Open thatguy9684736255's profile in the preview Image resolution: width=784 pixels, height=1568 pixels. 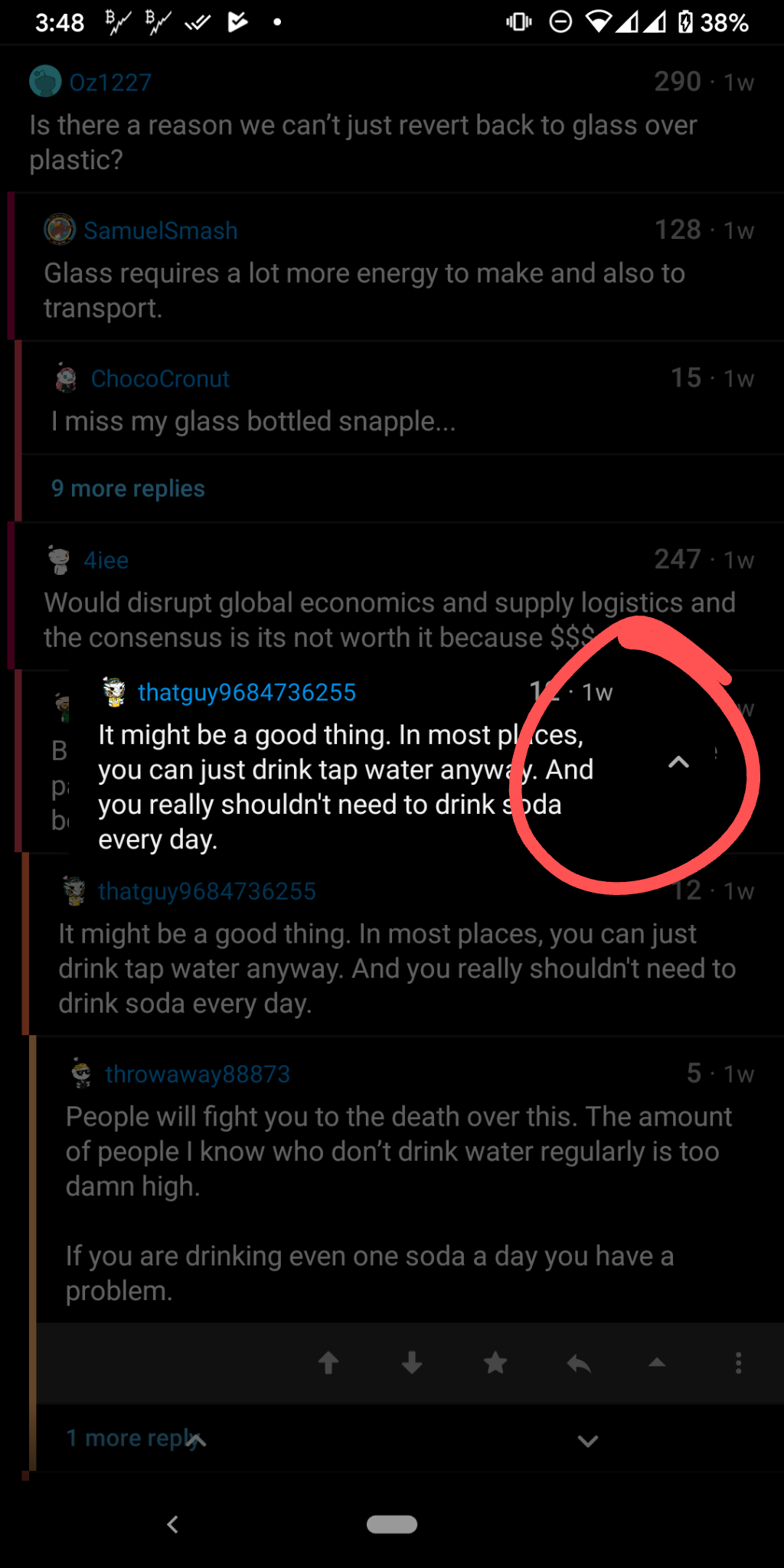coord(246,692)
